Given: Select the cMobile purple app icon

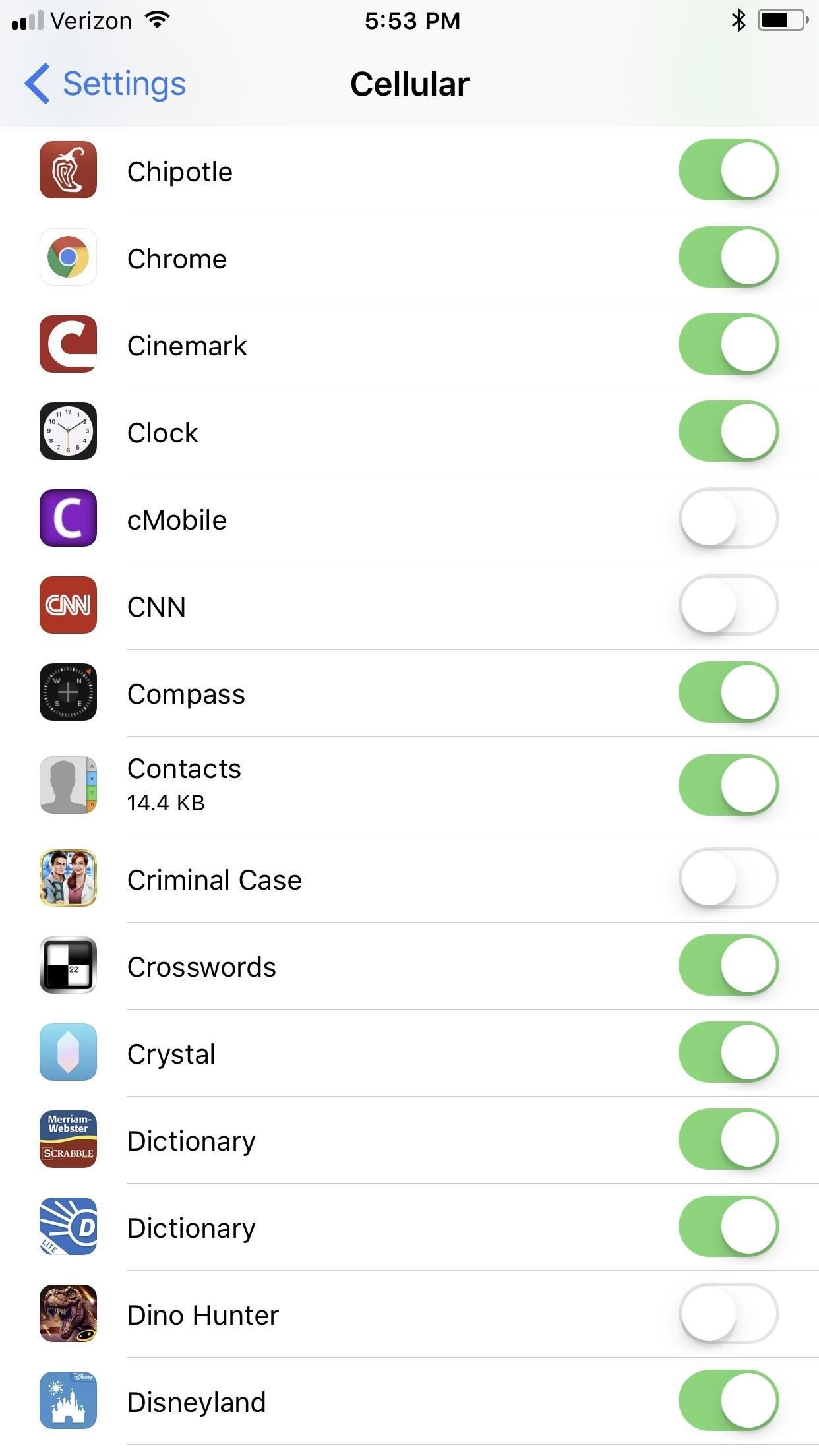Looking at the screenshot, I should 68,519.
